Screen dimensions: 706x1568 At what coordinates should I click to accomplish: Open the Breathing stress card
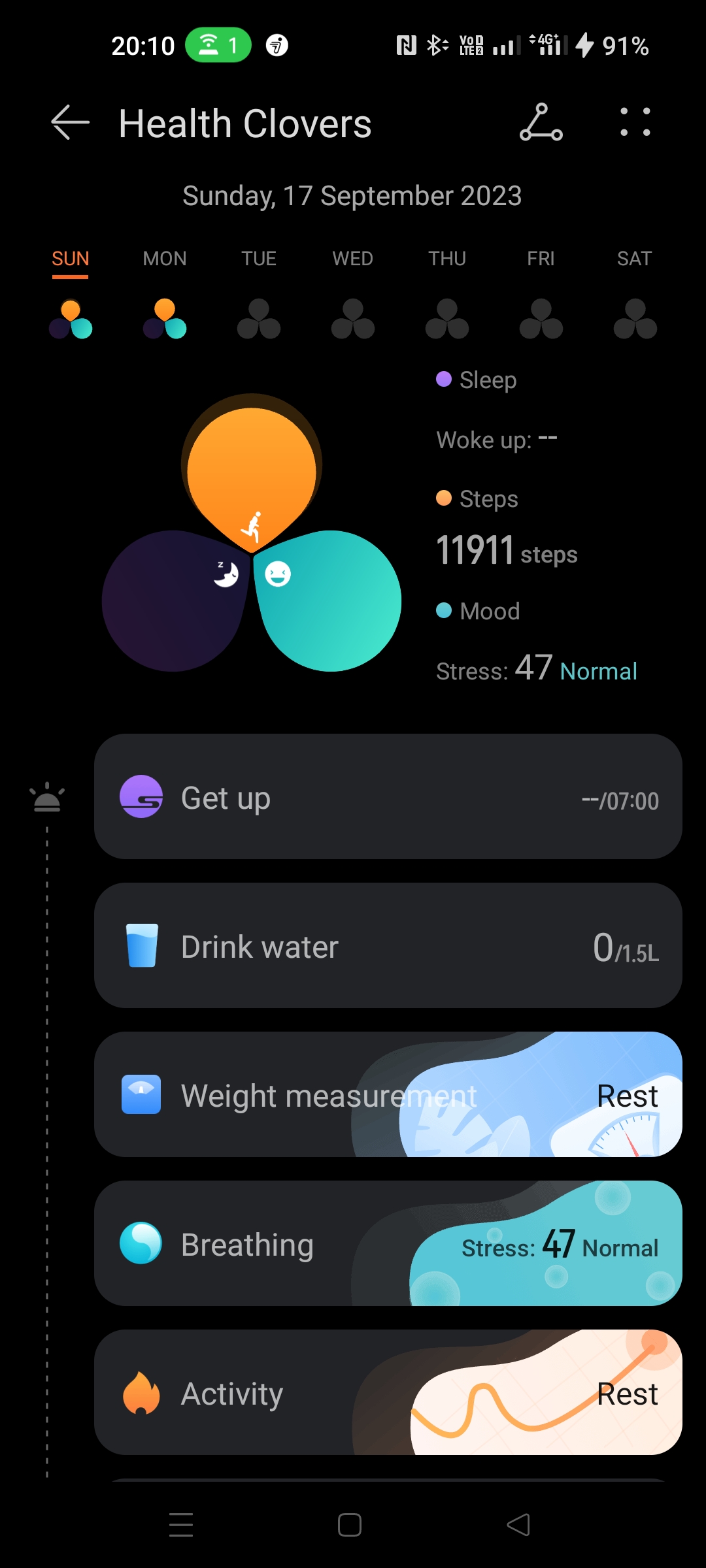pos(388,1243)
